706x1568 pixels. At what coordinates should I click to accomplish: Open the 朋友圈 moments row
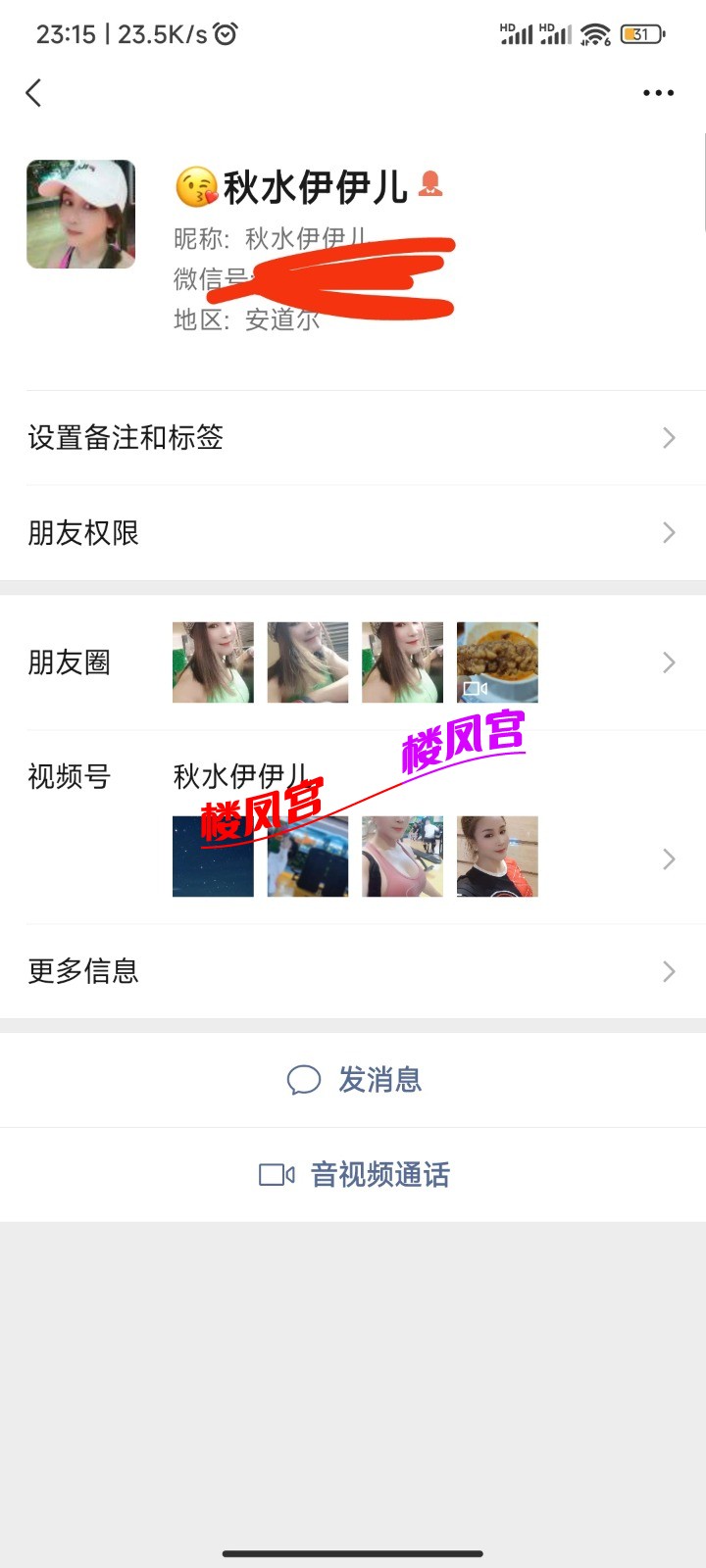click(x=353, y=662)
